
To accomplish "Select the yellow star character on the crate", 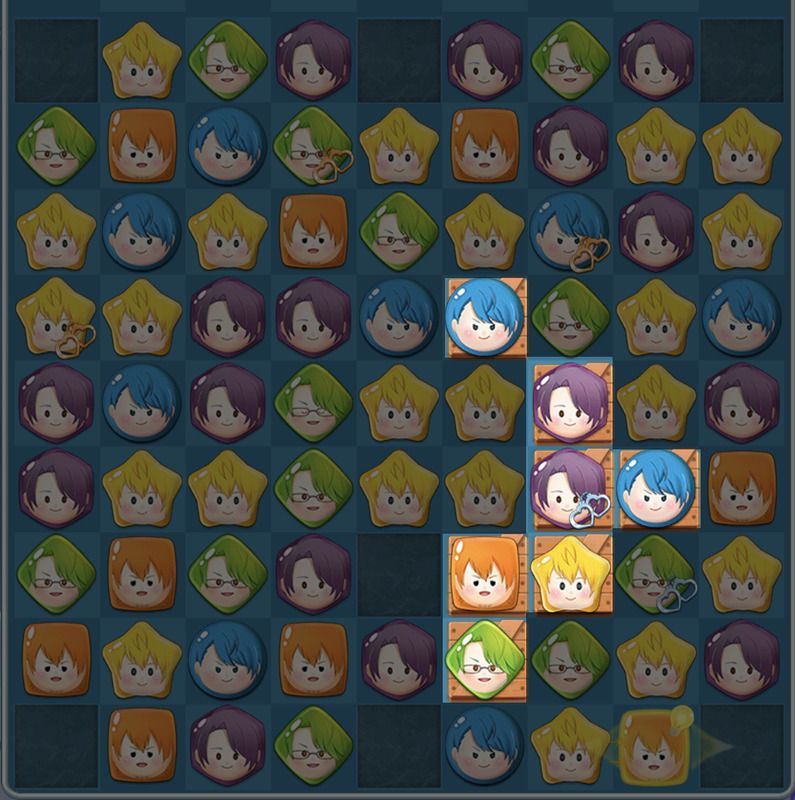I will [x=569, y=574].
